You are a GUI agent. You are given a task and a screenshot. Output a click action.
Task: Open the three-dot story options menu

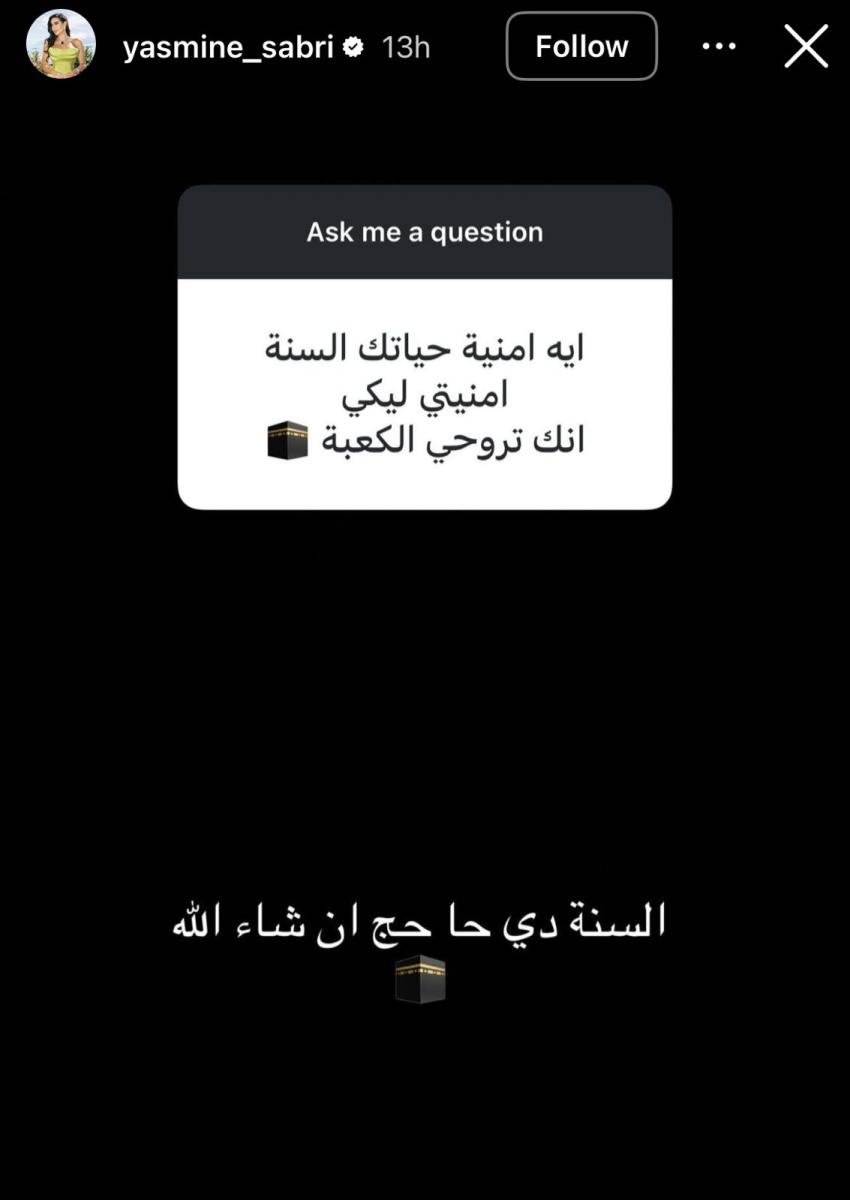[719, 46]
